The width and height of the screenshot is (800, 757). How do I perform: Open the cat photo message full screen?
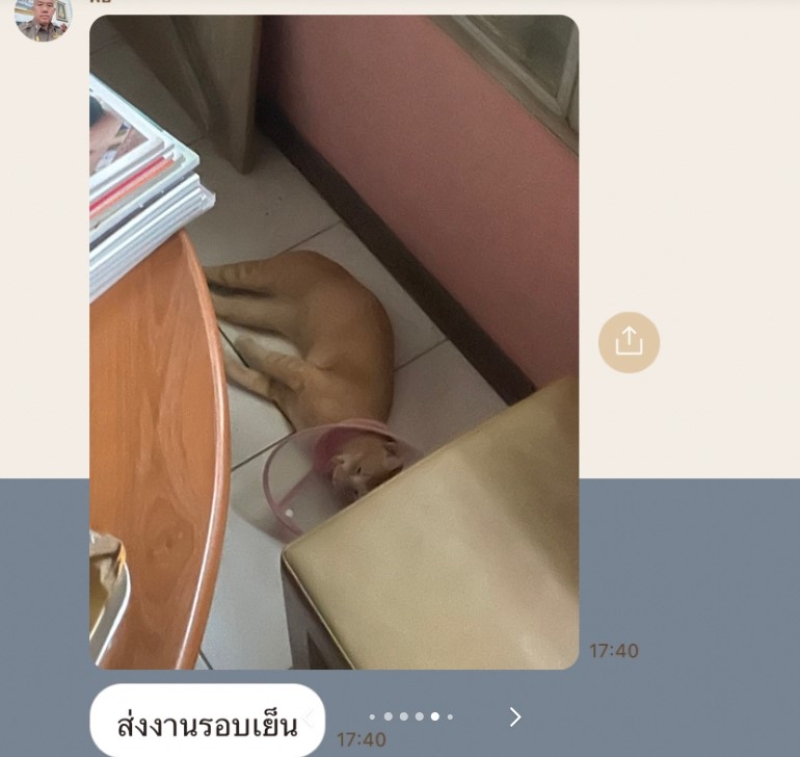(x=334, y=340)
